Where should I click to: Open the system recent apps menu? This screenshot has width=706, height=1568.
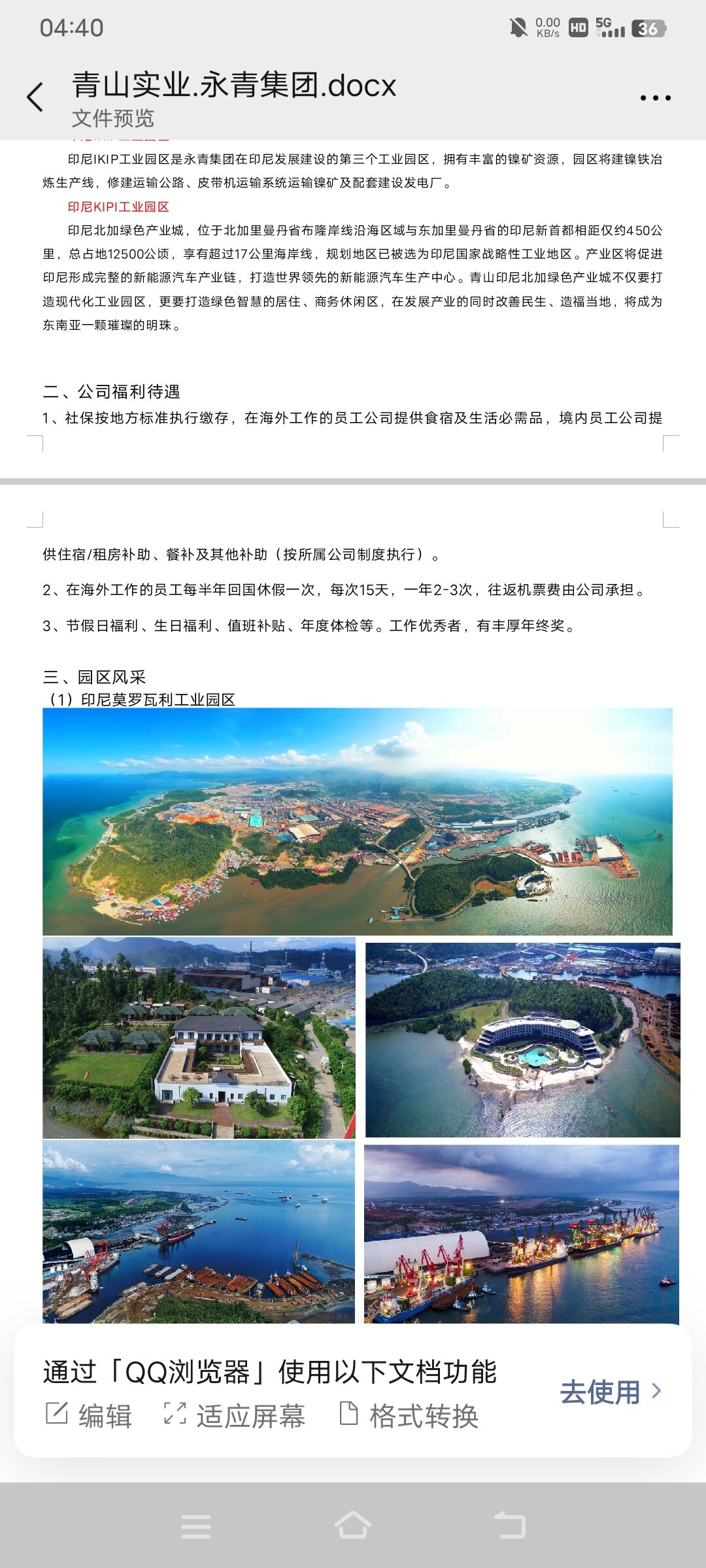coord(196,1526)
